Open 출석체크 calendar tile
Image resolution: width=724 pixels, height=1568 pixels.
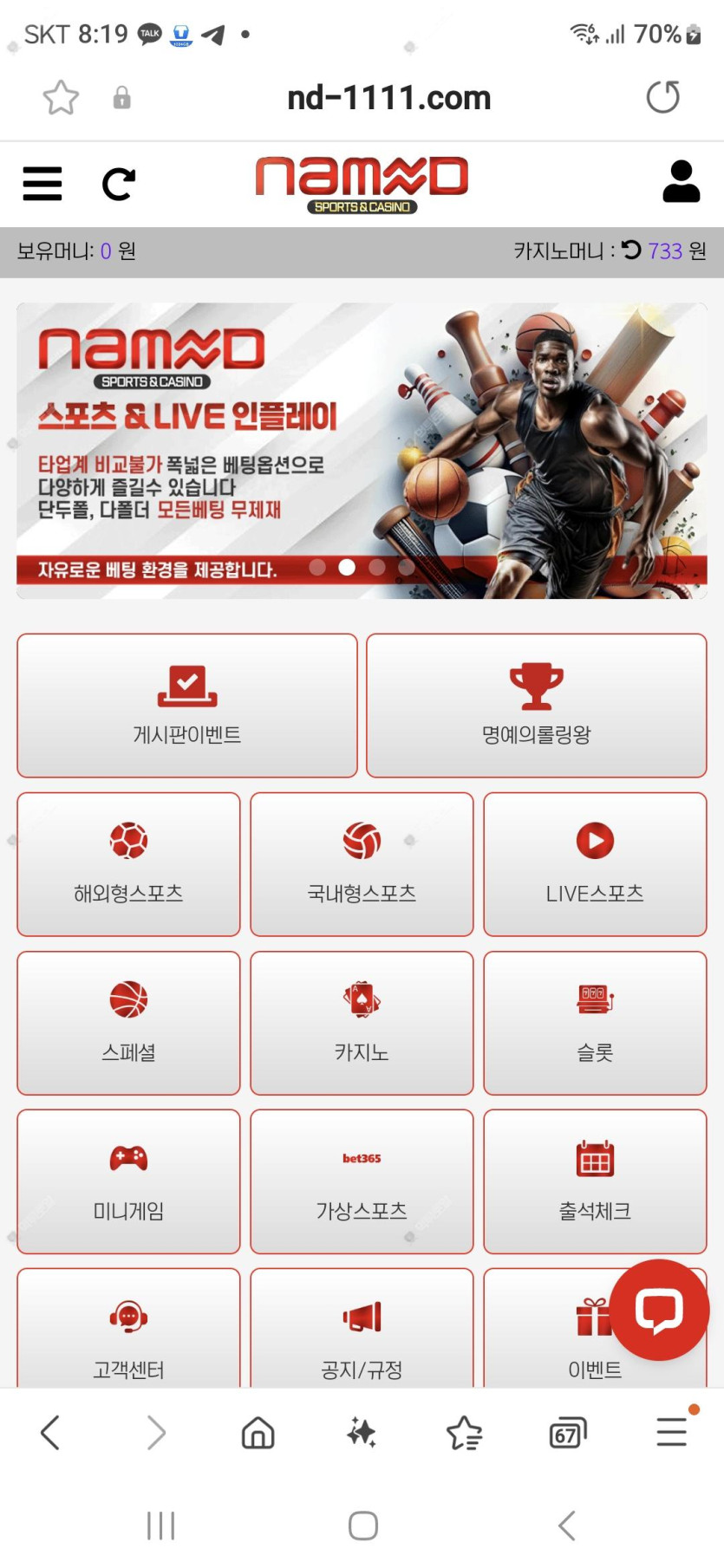595,1181
